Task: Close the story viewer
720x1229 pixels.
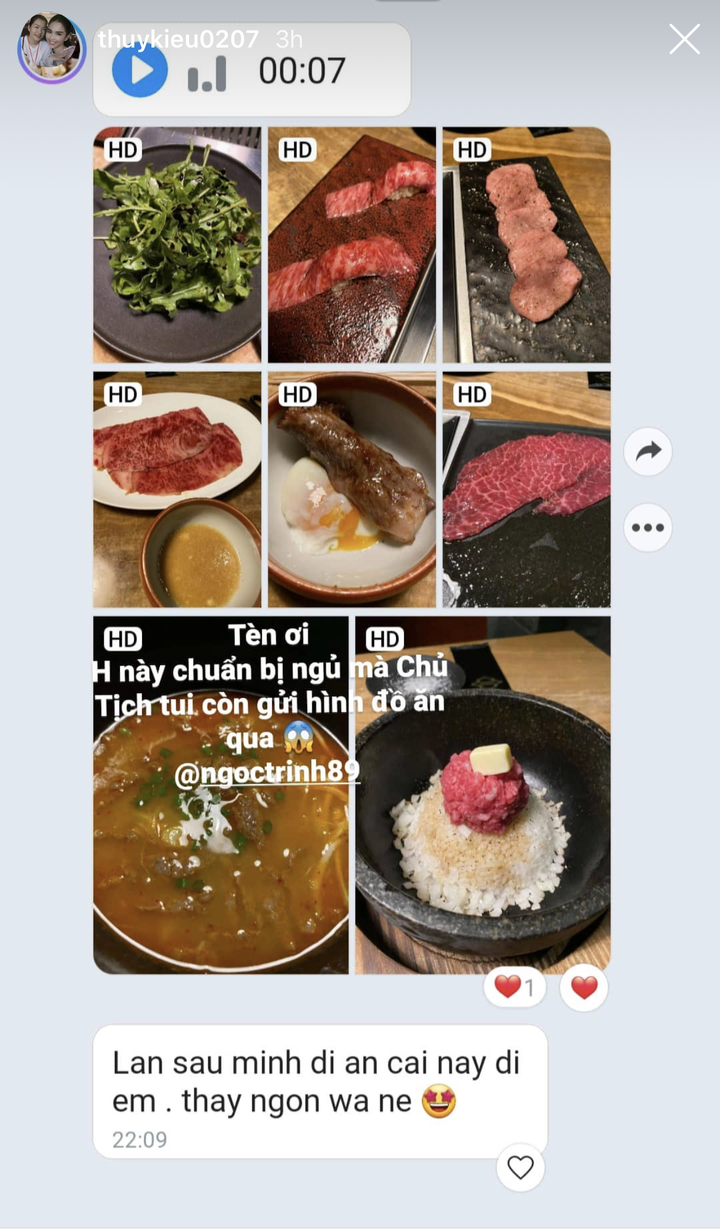Action: click(x=684, y=40)
